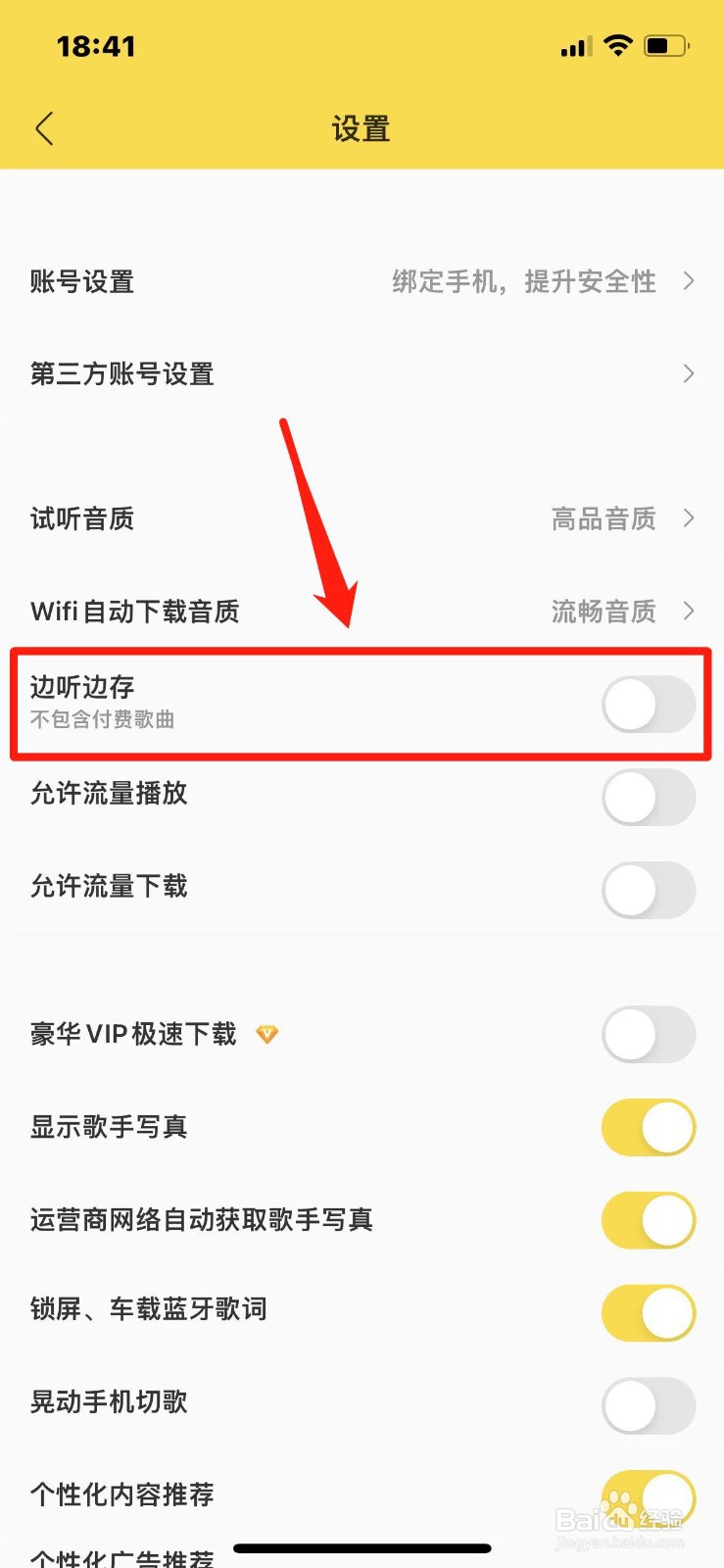Enable the 边听边存 switch
This screenshot has width=724, height=1568.
click(648, 705)
